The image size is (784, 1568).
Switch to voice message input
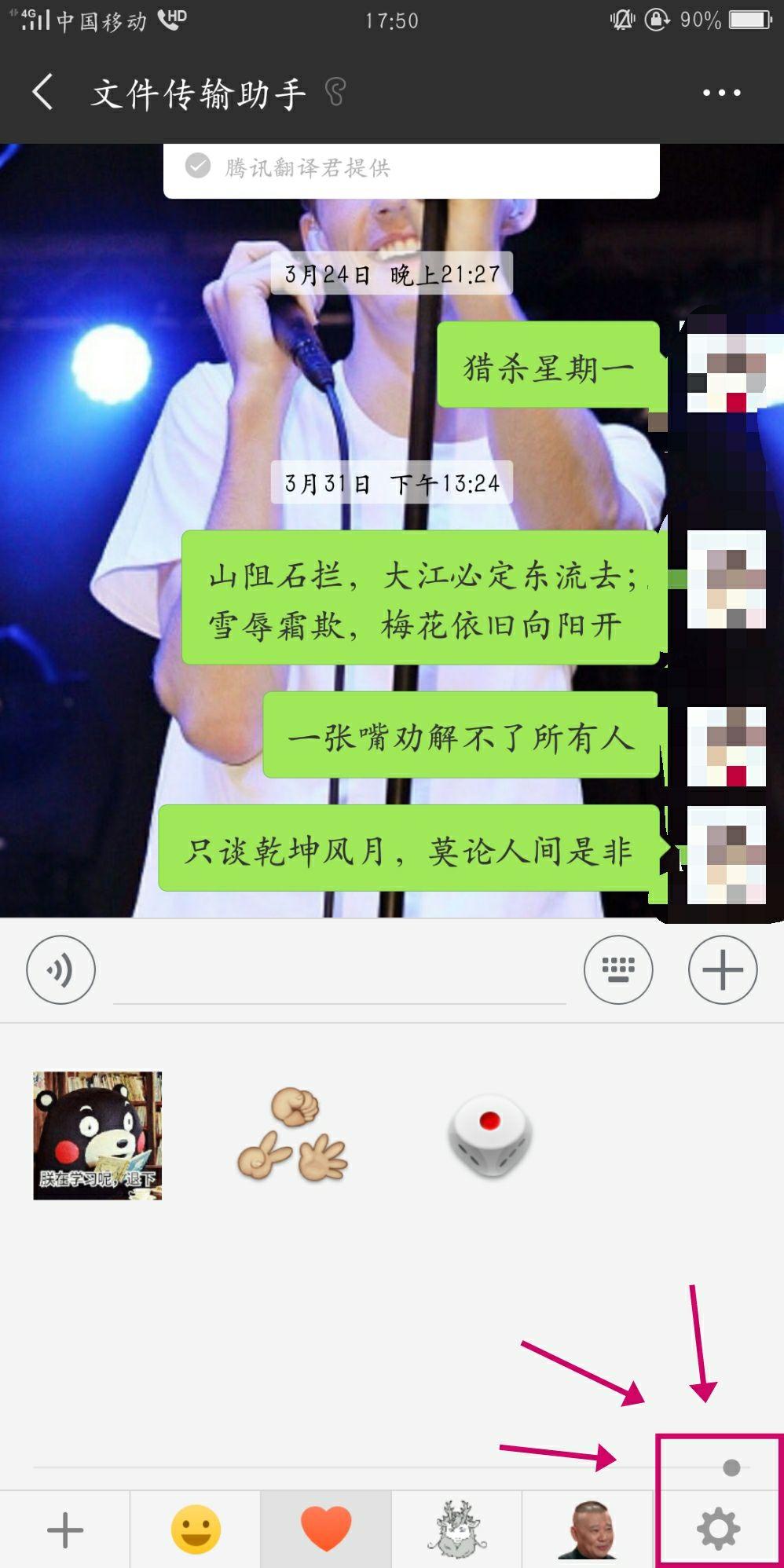point(60,970)
